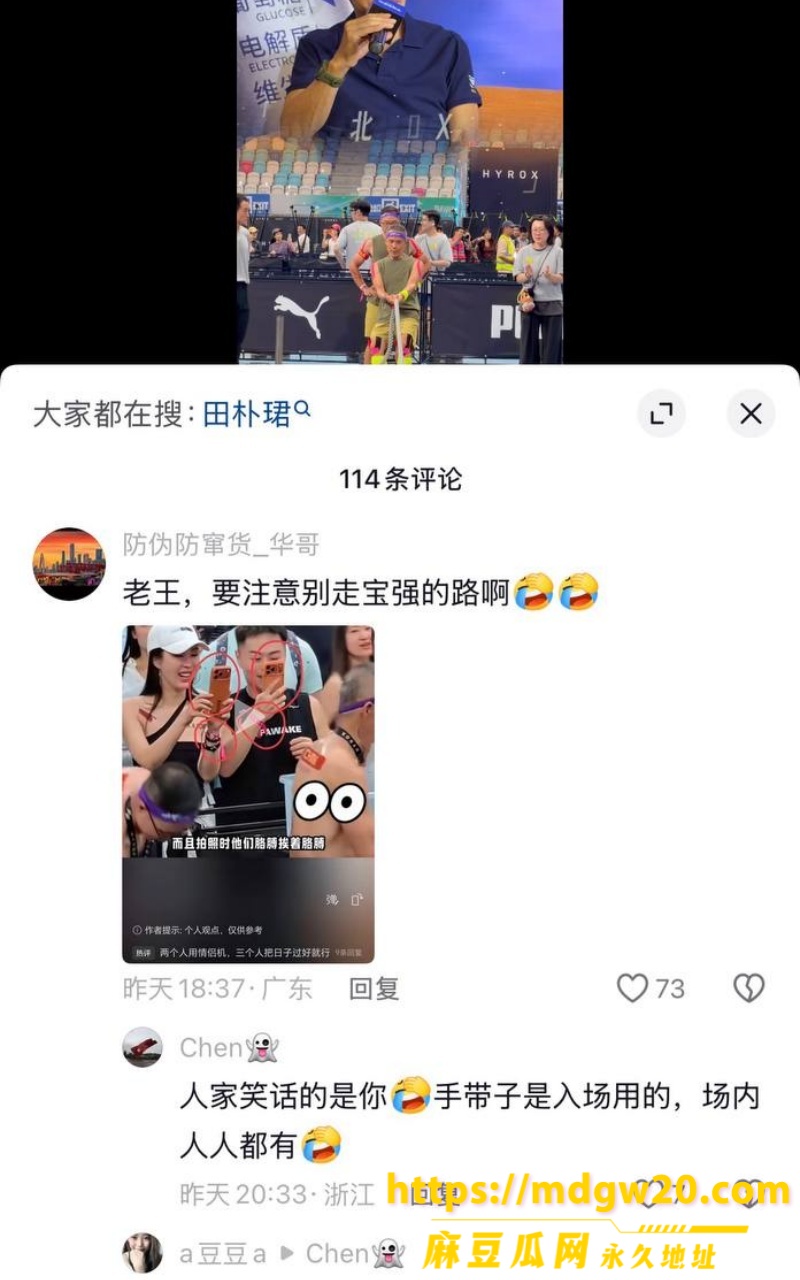Open Chen's profile avatar

tap(142, 1047)
